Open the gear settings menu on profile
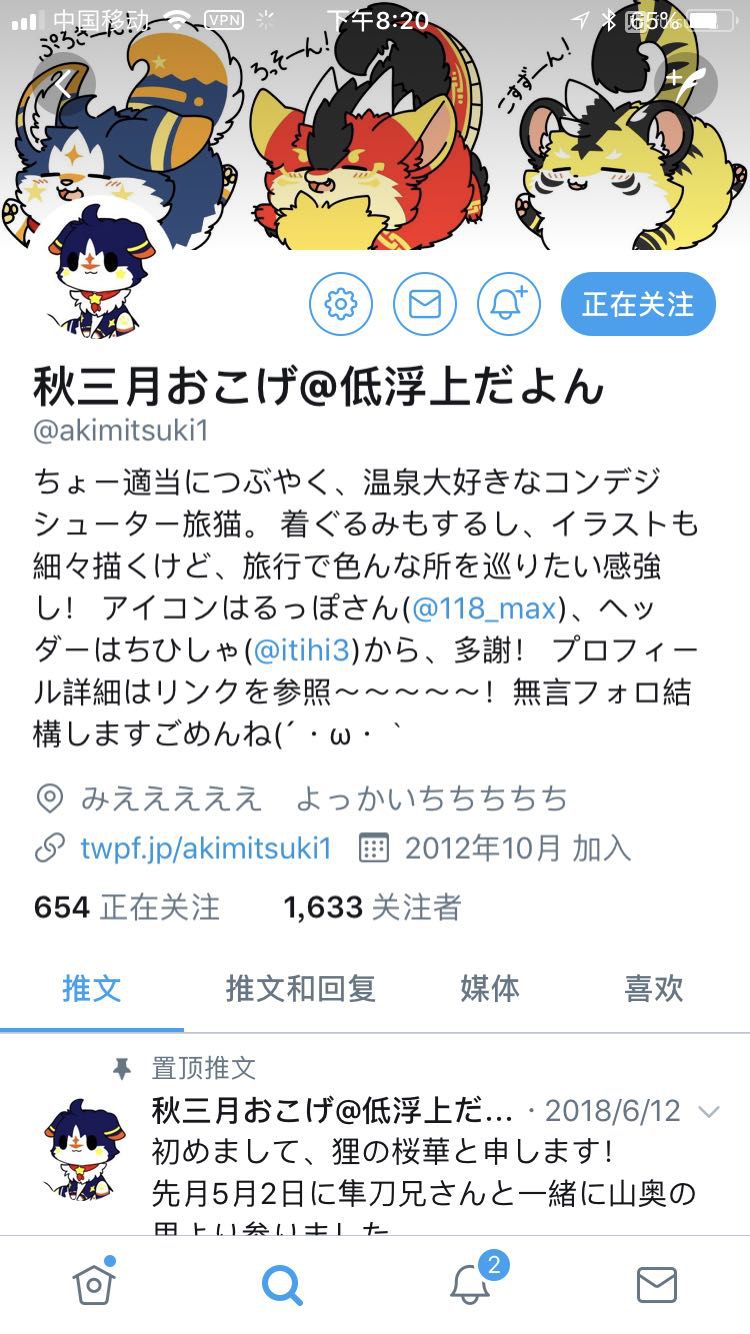This screenshot has width=750, height=1334. pos(340,303)
